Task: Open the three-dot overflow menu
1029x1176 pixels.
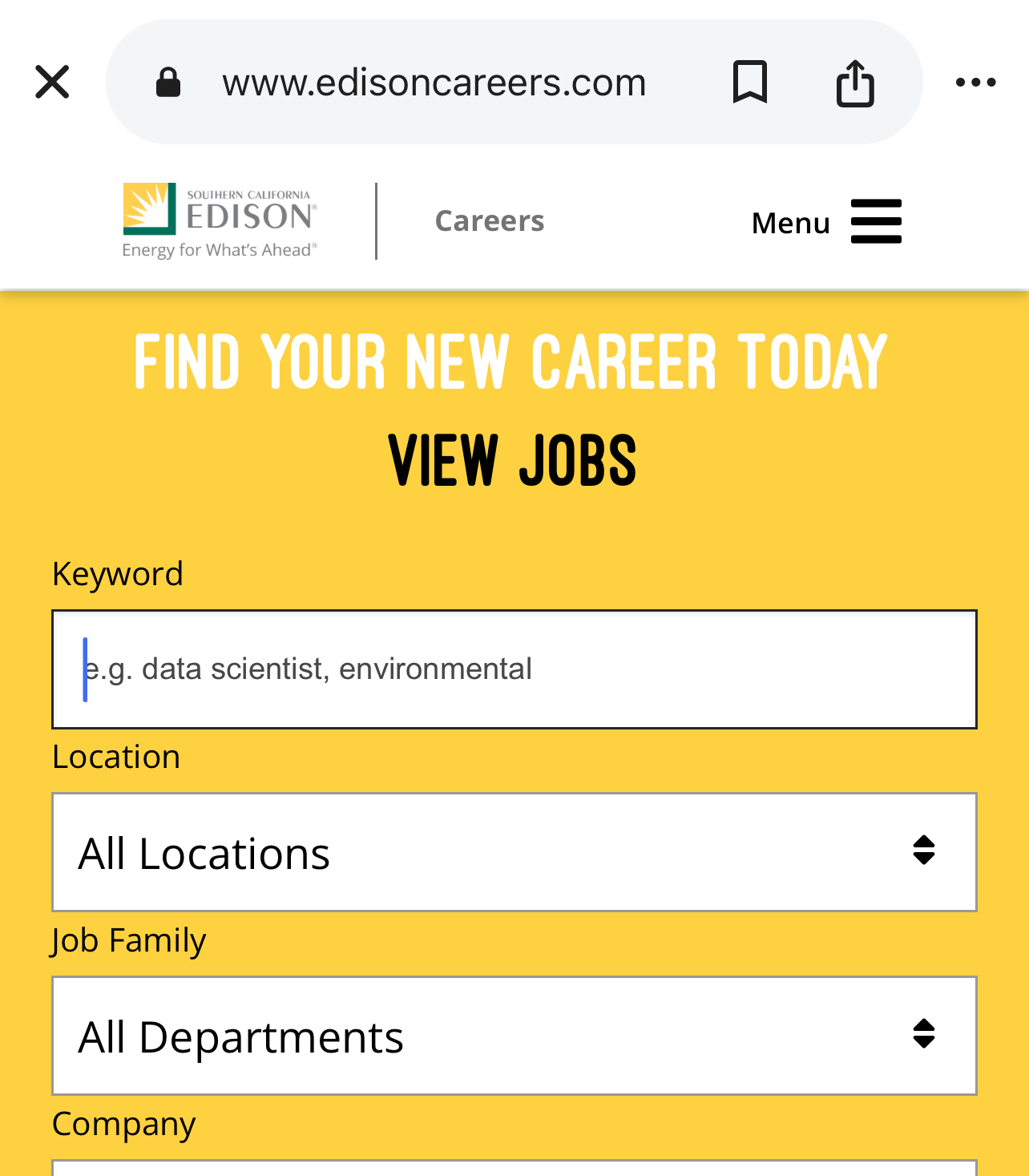Action: pos(976,82)
